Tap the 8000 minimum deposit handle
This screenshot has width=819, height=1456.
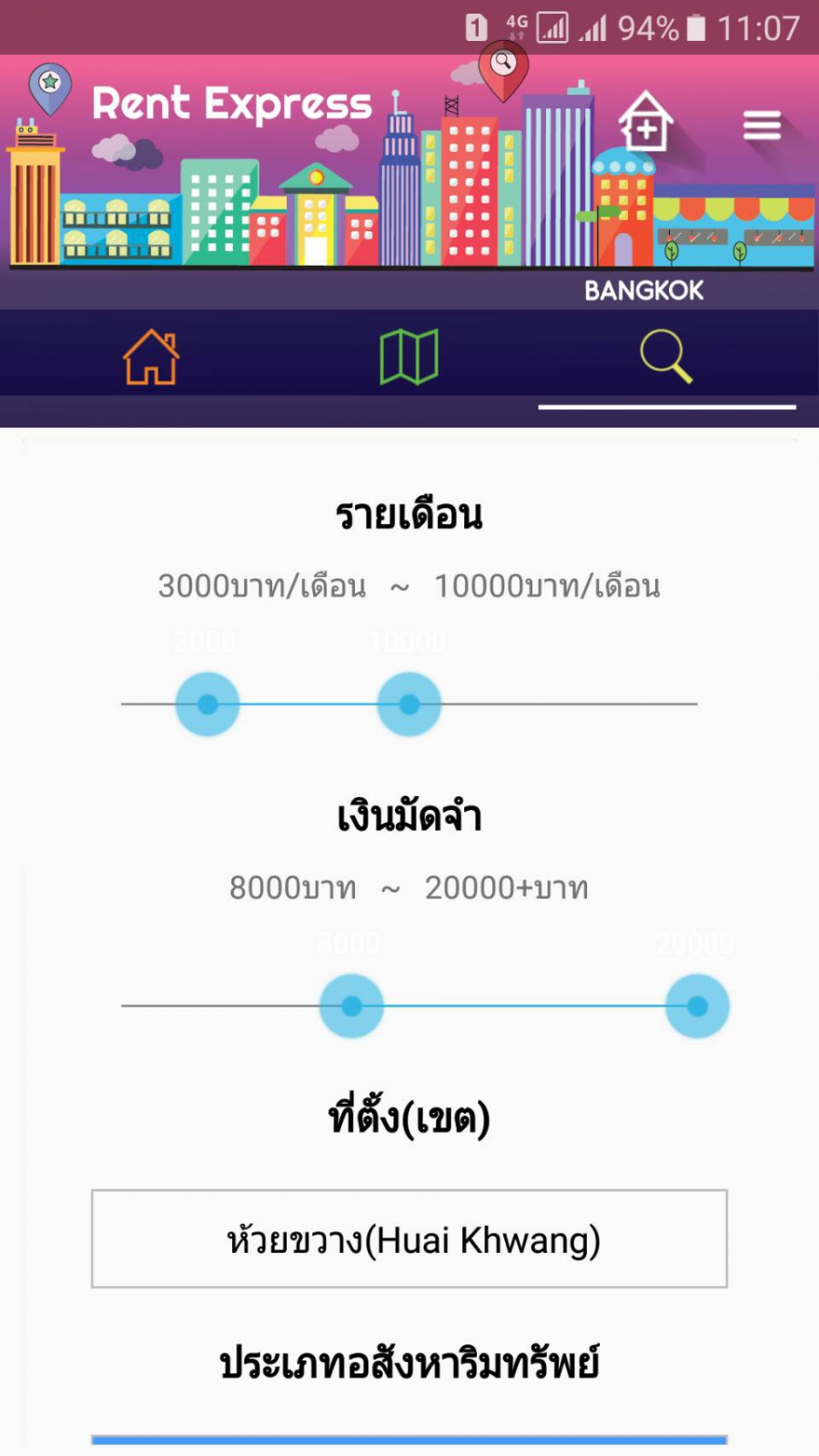(351, 1006)
